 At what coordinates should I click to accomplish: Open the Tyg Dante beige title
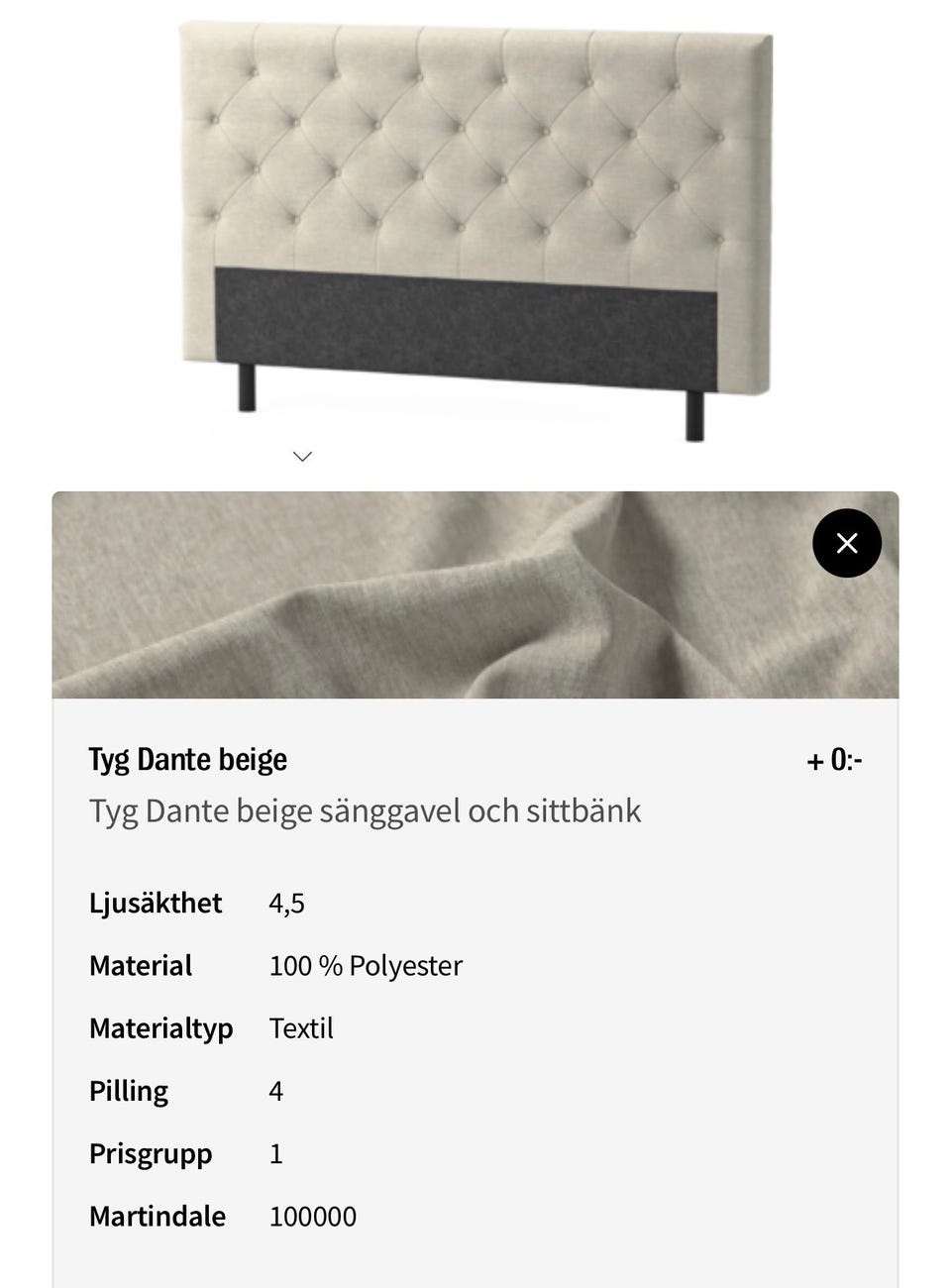click(x=187, y=759)
